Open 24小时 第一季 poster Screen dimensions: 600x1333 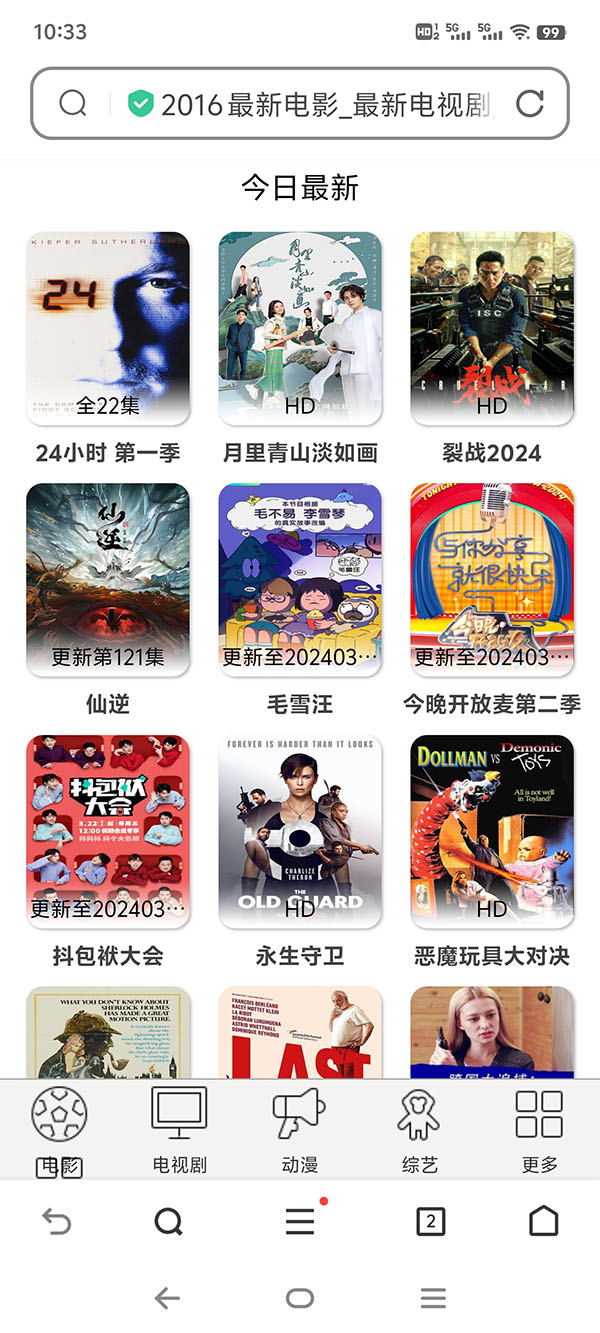(108, 327)
